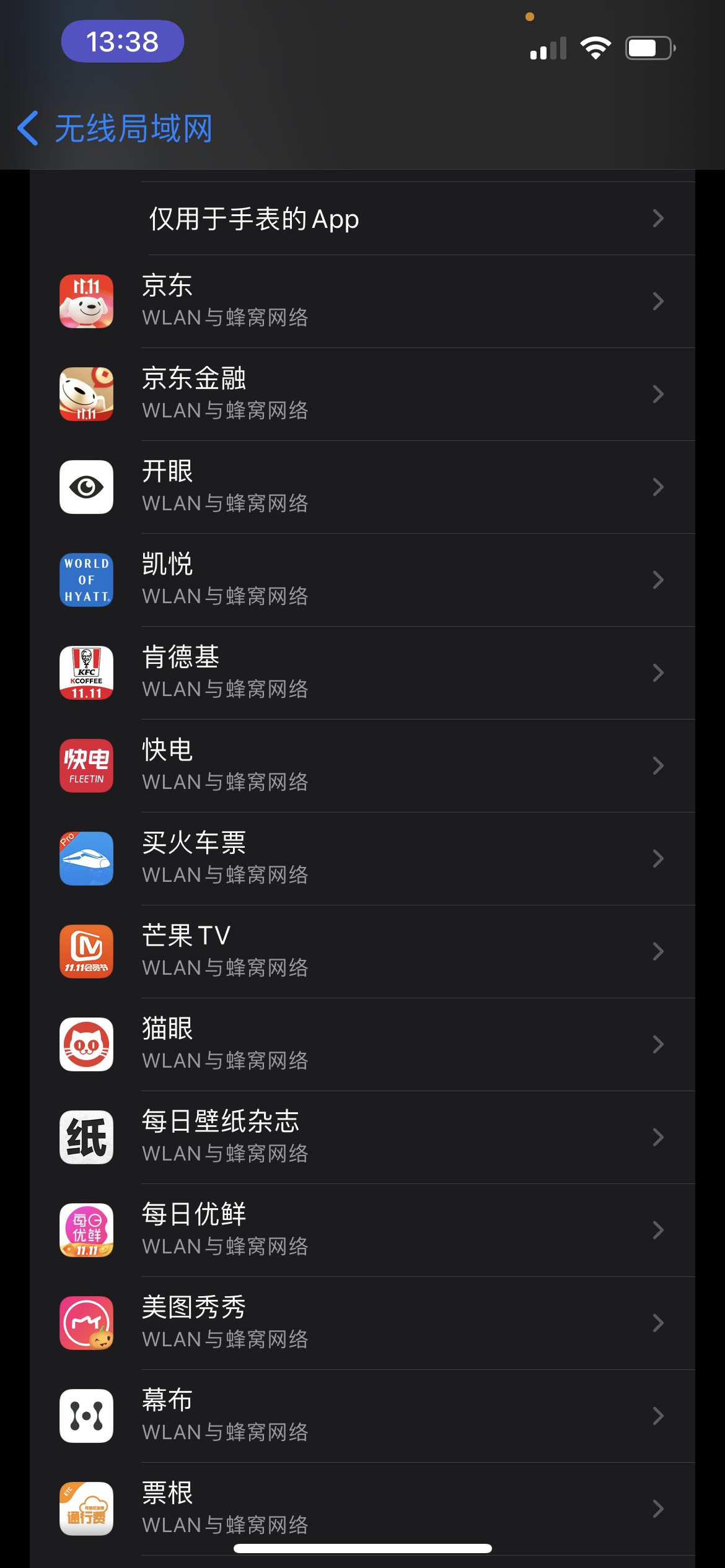Open 仅用于手表的 App row
This screenshot has width=725, height=1568.
[x=362, y=219]
